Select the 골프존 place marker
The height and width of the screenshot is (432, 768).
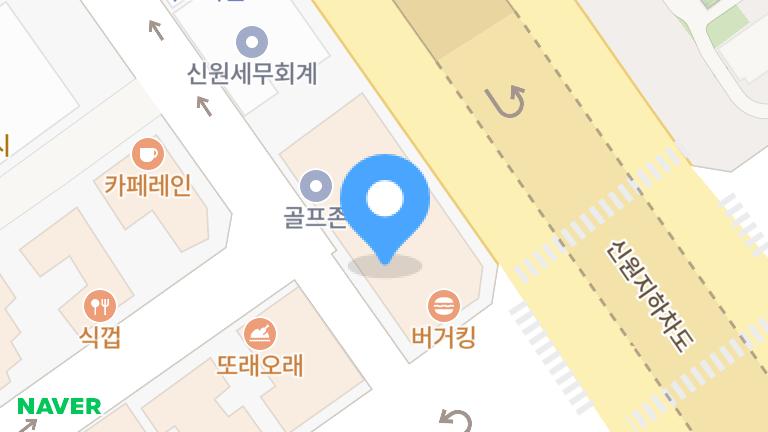pos(316,185)
